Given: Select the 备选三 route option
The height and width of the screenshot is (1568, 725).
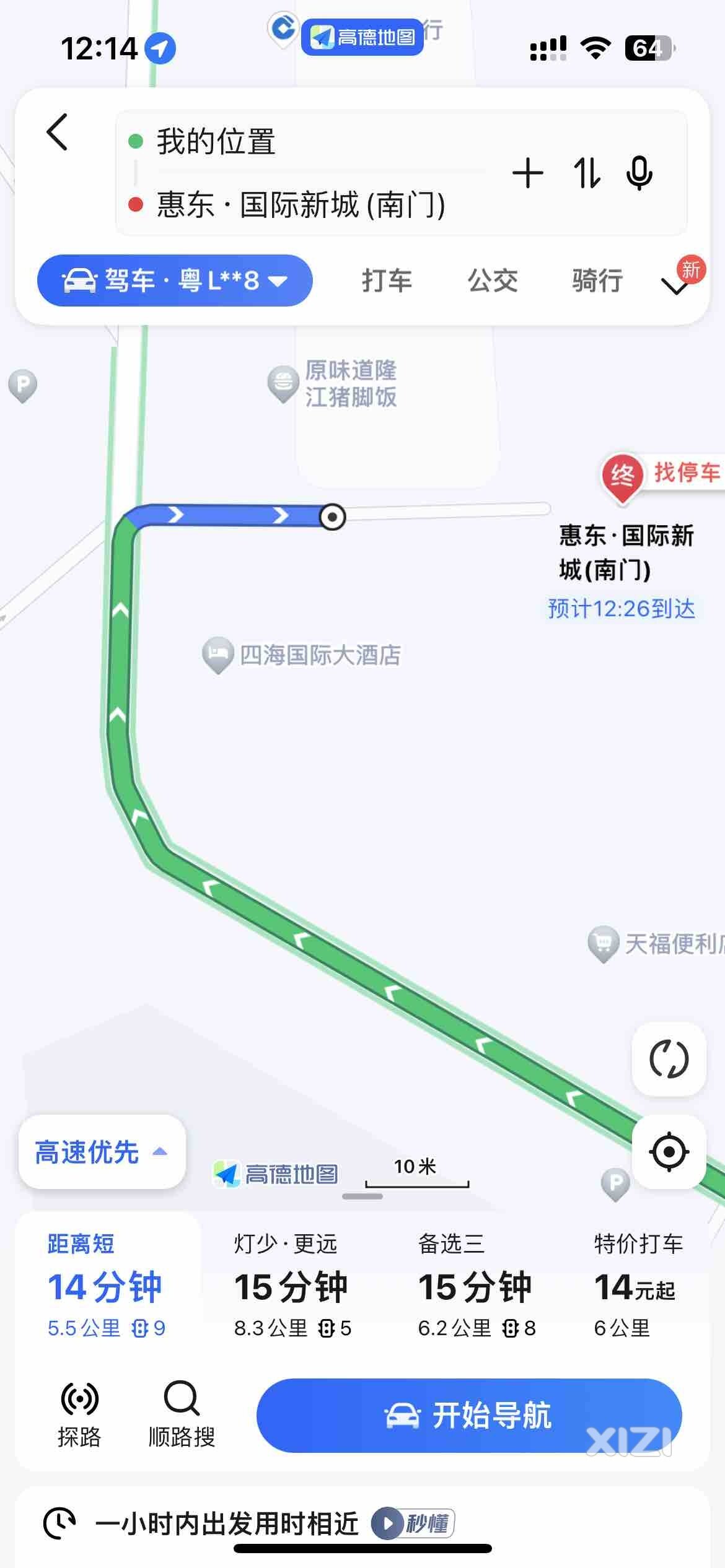Looking at the screenshot, I should click(476, 1286).
